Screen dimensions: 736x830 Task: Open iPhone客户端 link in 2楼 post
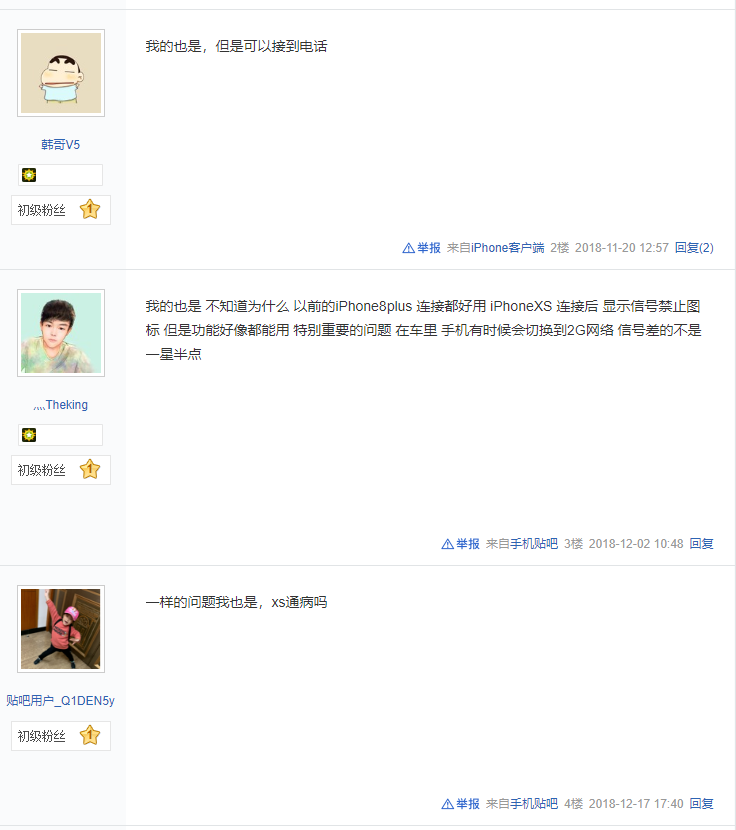509,248
